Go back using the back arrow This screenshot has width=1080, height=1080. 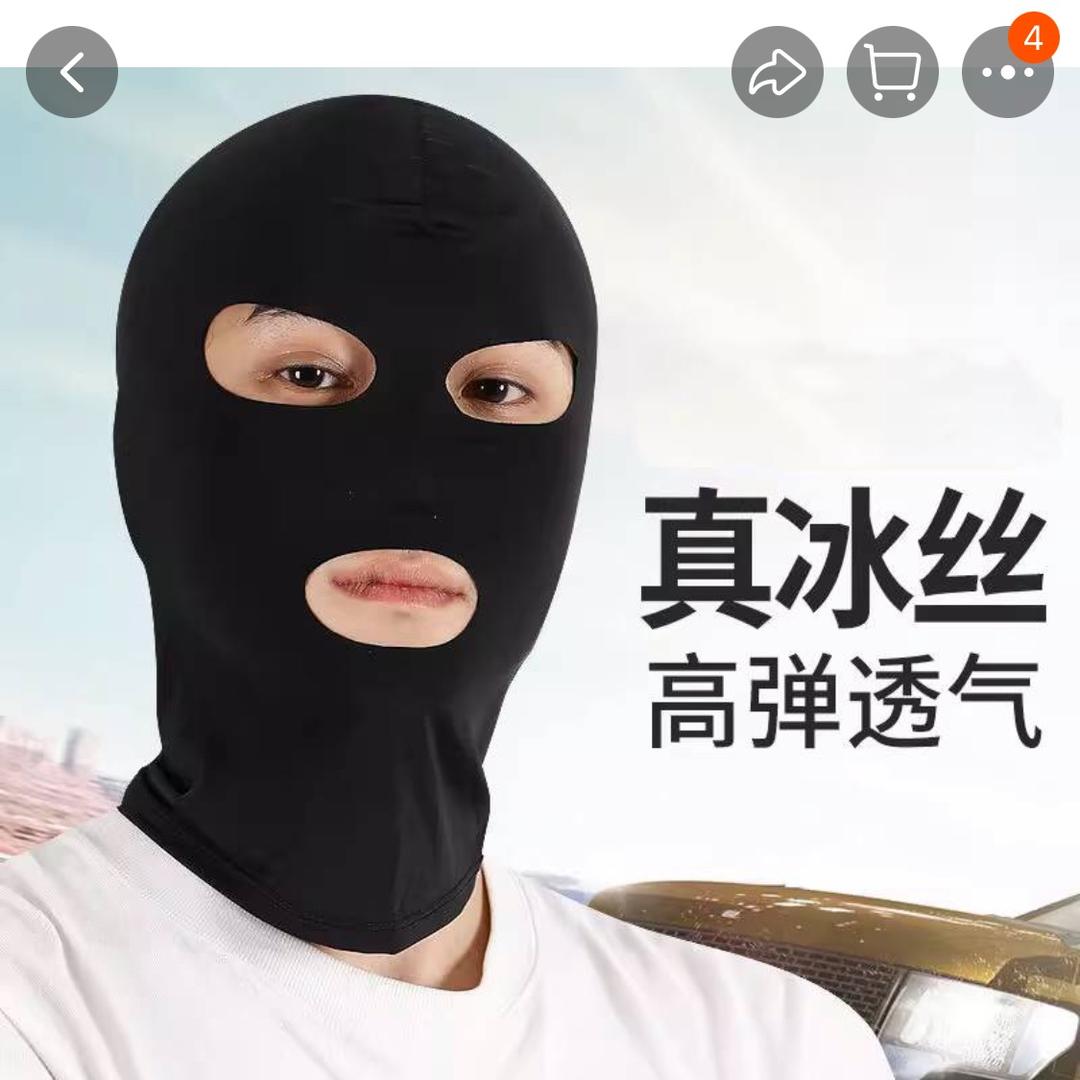click(x=72, y=72)
